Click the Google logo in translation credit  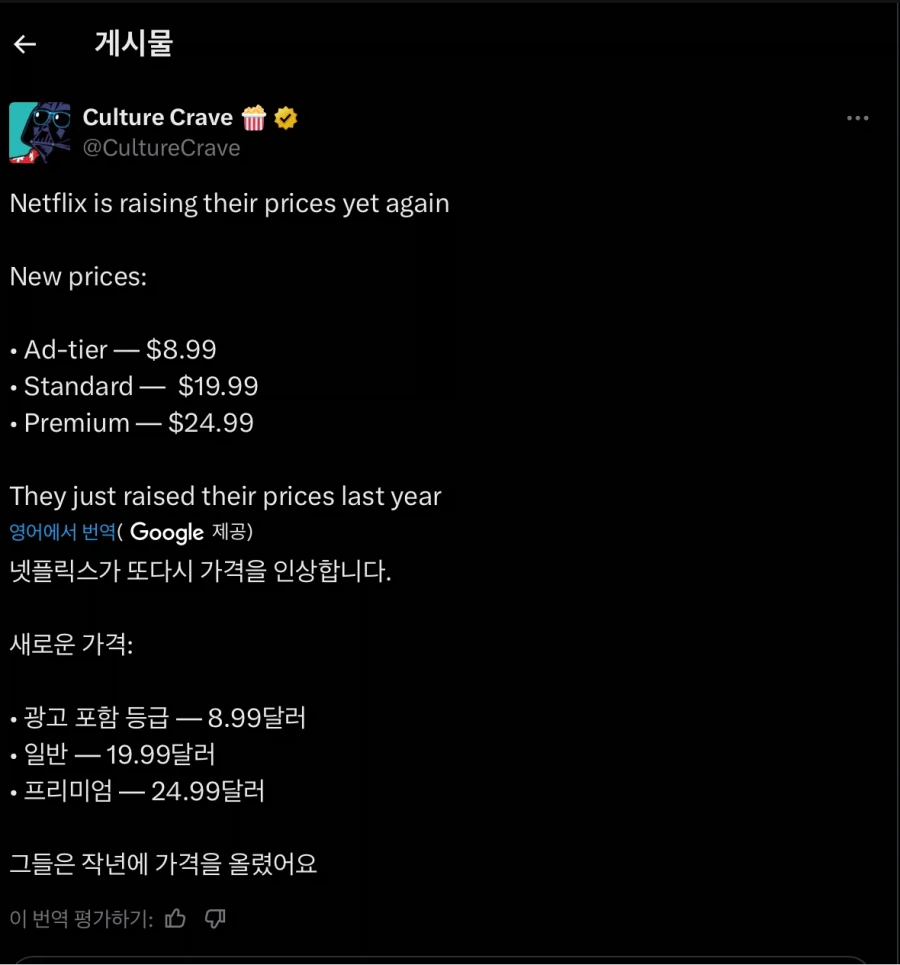tap(167, 533)
